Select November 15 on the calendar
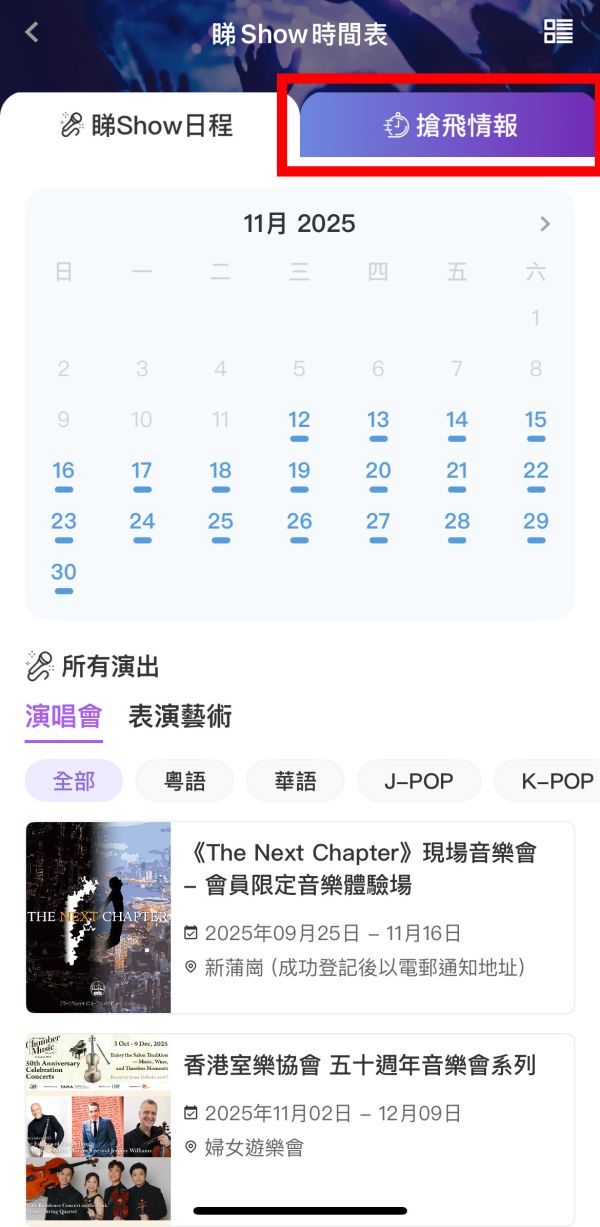 click(x=536, y=420)
